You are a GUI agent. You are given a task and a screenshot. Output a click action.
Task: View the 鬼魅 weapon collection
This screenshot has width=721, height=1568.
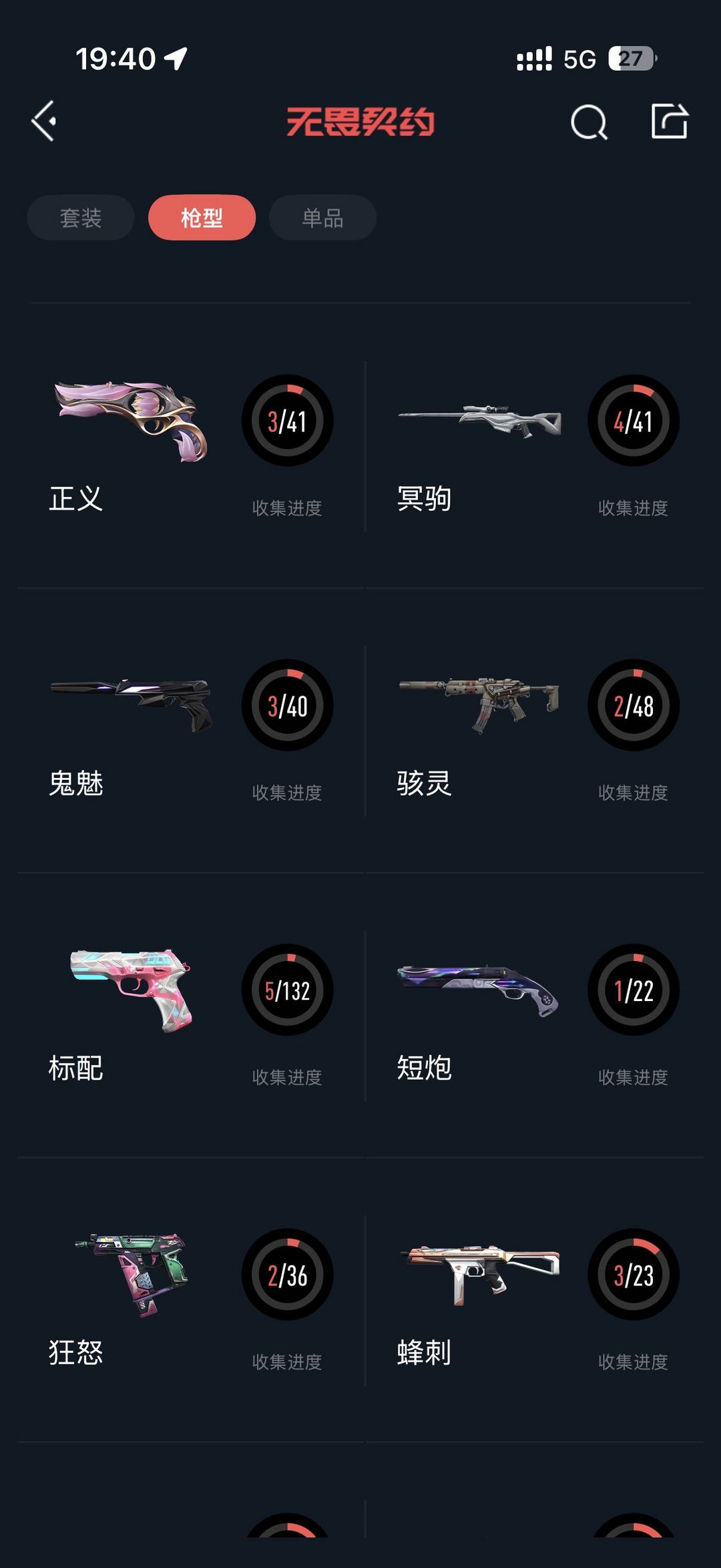(x=190, y=731)
